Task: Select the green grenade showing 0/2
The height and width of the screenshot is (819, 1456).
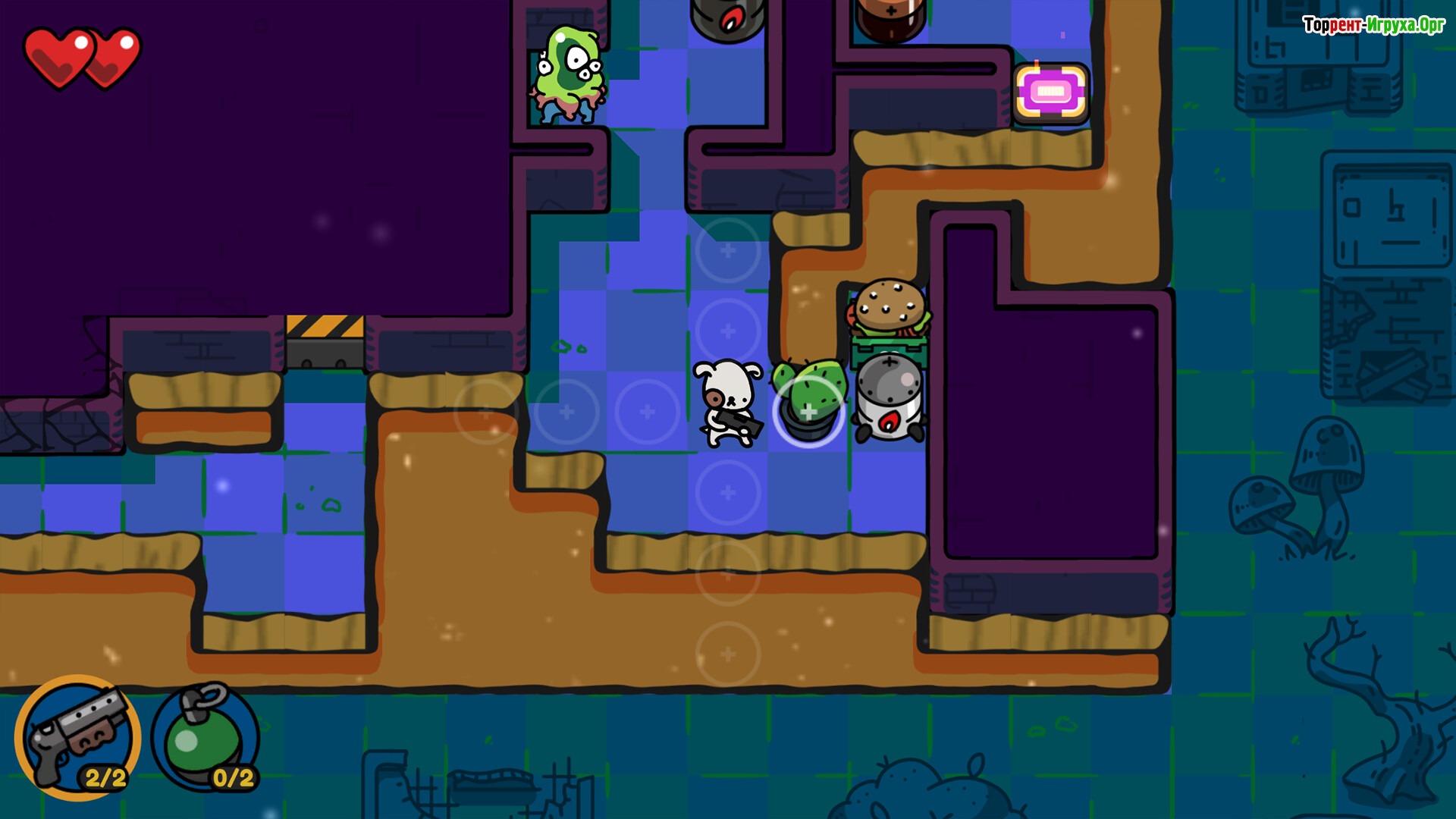Action: pyautogui.click(x=205, y=737)
